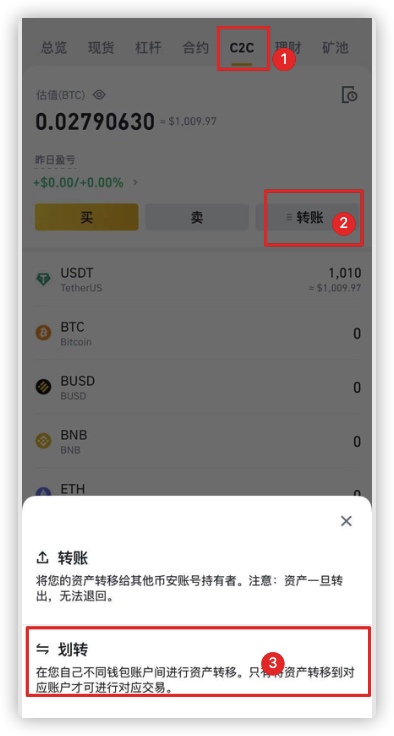Screen dimensions: 394x736
Task: Open the BUSD asset row
Action: [x=198, y=388]
